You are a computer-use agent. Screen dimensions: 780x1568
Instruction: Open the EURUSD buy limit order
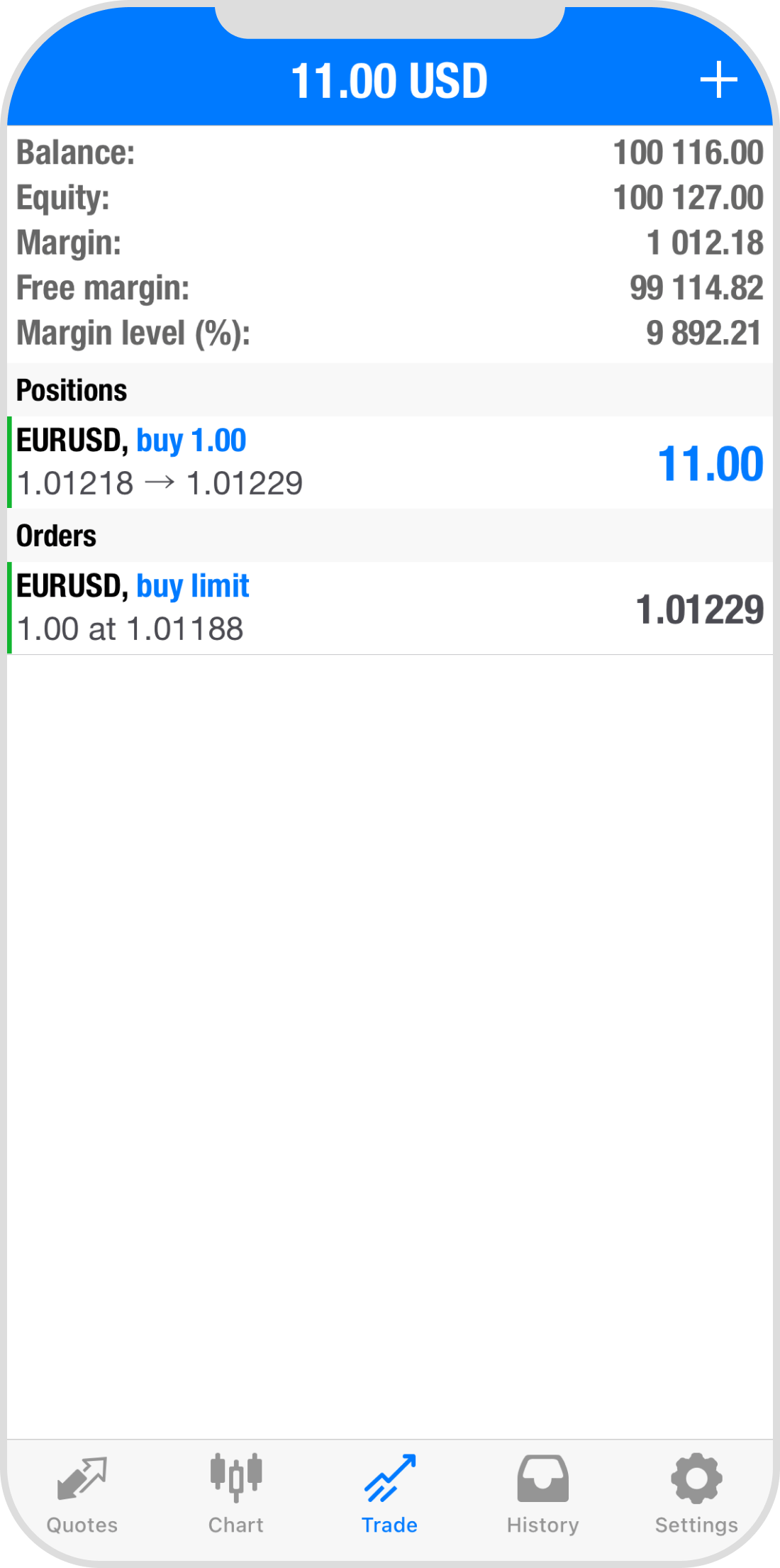point(390,608)
